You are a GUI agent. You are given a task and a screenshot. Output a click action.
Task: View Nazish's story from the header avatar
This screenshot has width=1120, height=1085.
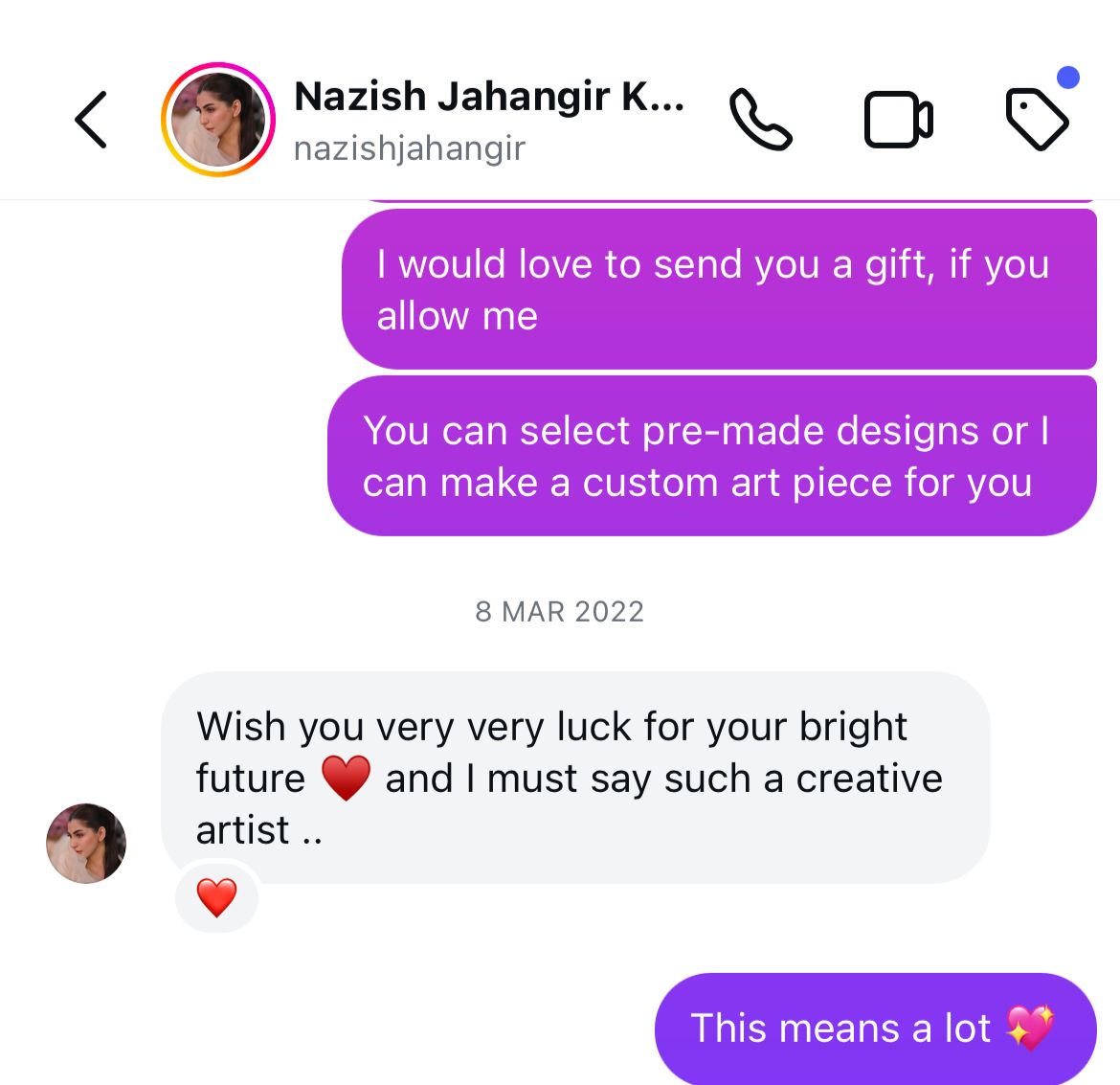218,120
